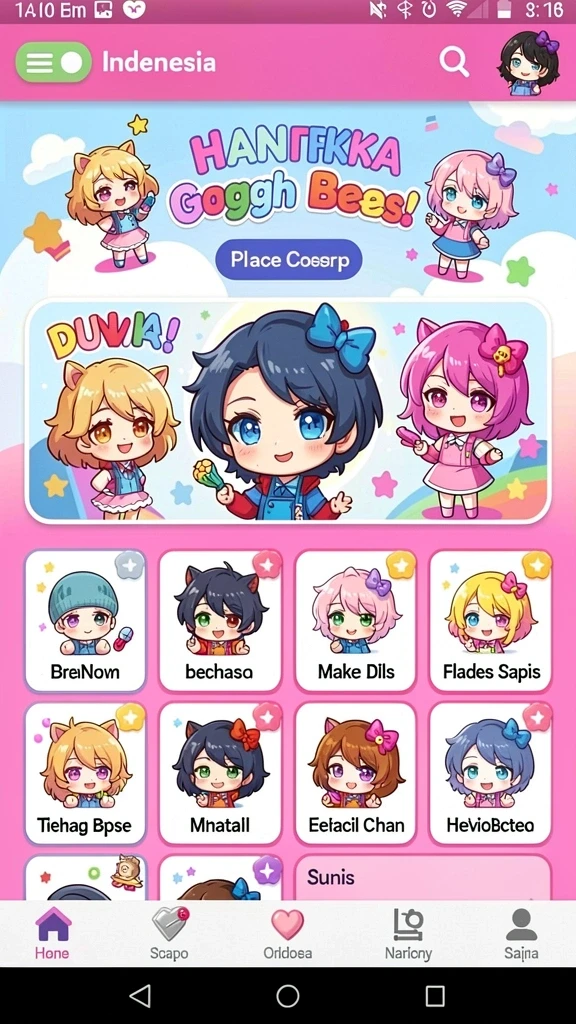The image size is (576, 1024).
Task: Open the Tiehag Bpse tile
Action: pyautogui.click(x=86, y=773)
